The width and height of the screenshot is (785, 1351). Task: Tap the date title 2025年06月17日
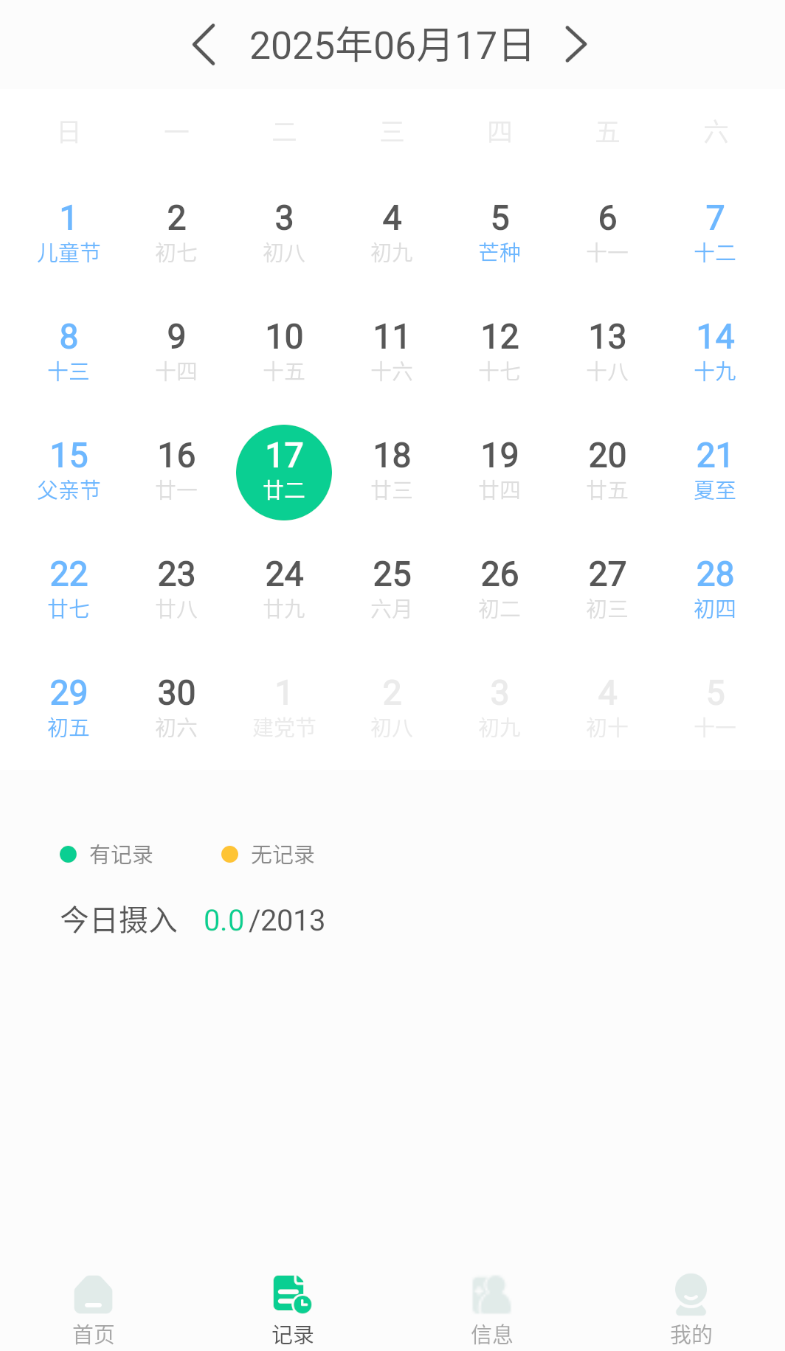click(x=390, y=45)
